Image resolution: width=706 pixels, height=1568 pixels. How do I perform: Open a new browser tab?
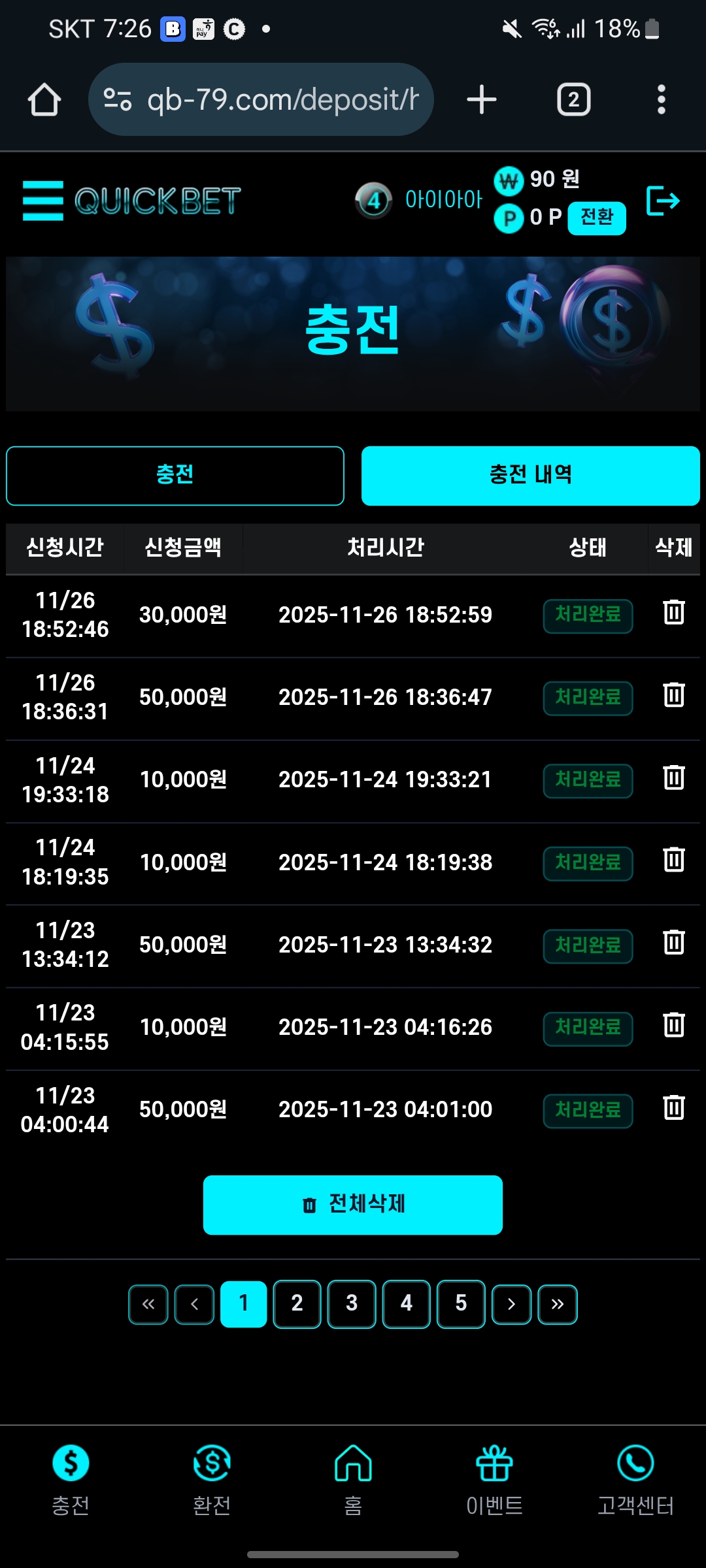482,100
